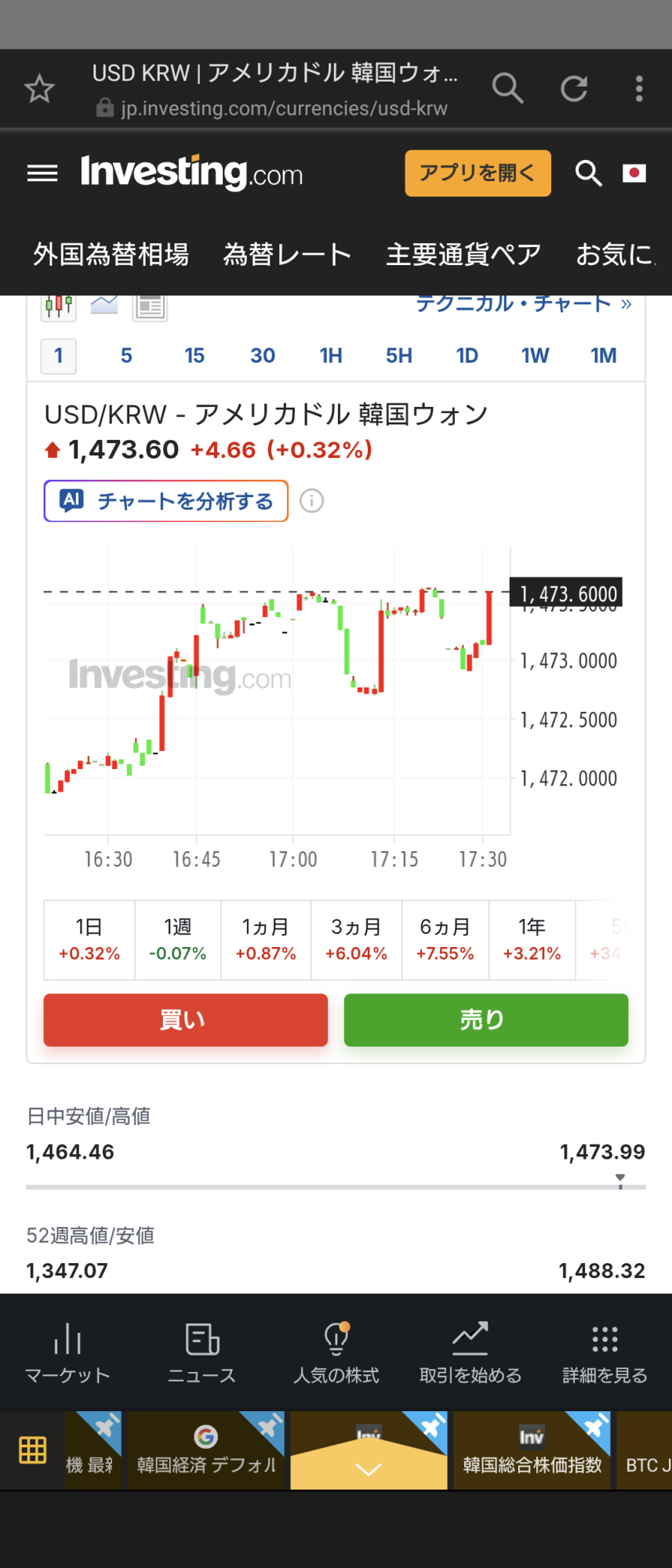Open the browser overflow menu
Image resolution: width=672 pixels, height=1568 pixels.
[639, 89]
